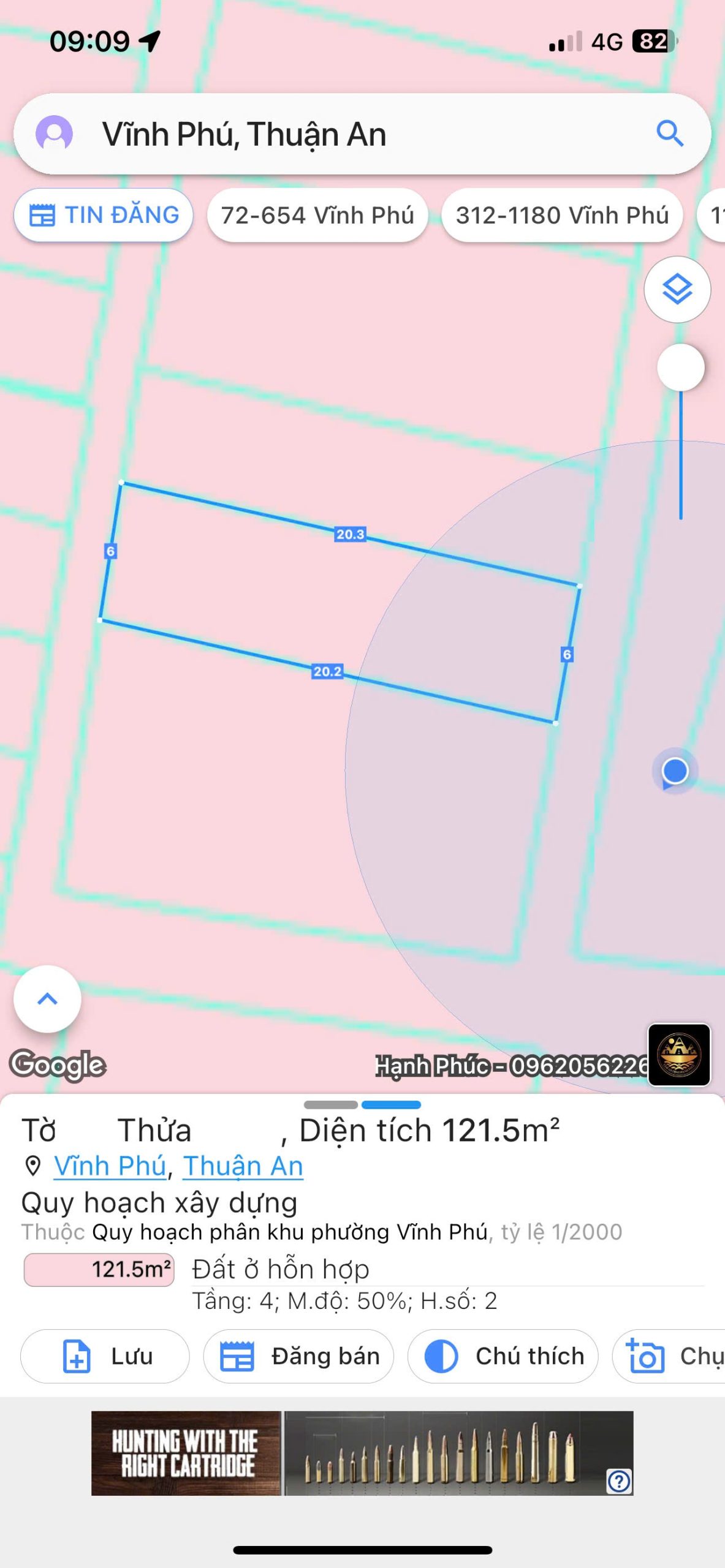725x1568 pixels.
Task: Tap the Chụ camera button
Action: tap(669, 1356)
